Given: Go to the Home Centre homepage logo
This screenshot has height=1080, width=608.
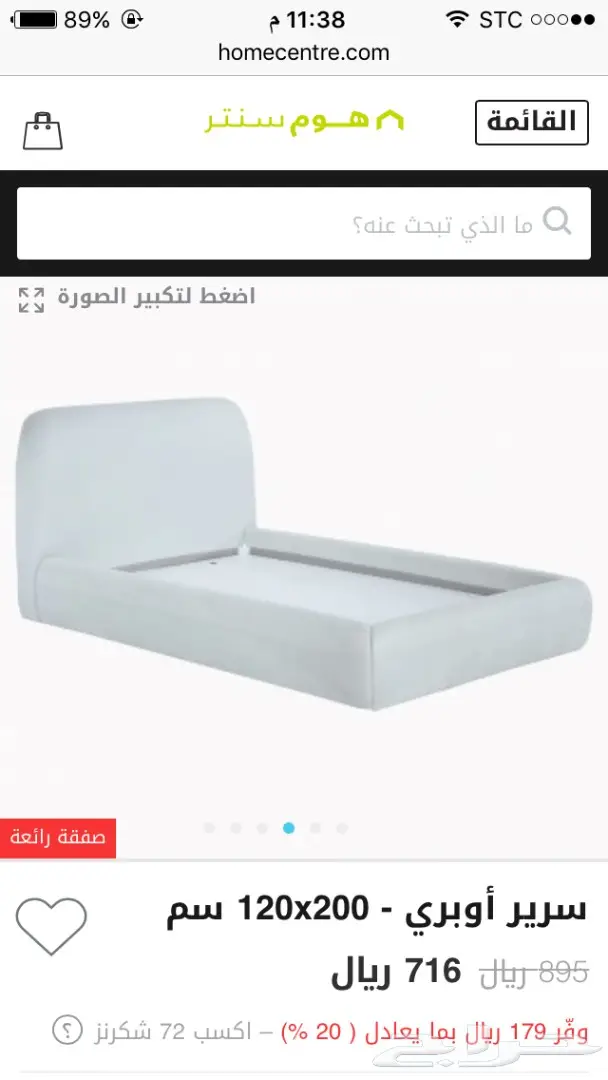Looking at the screenshot, I should [304, 122].
